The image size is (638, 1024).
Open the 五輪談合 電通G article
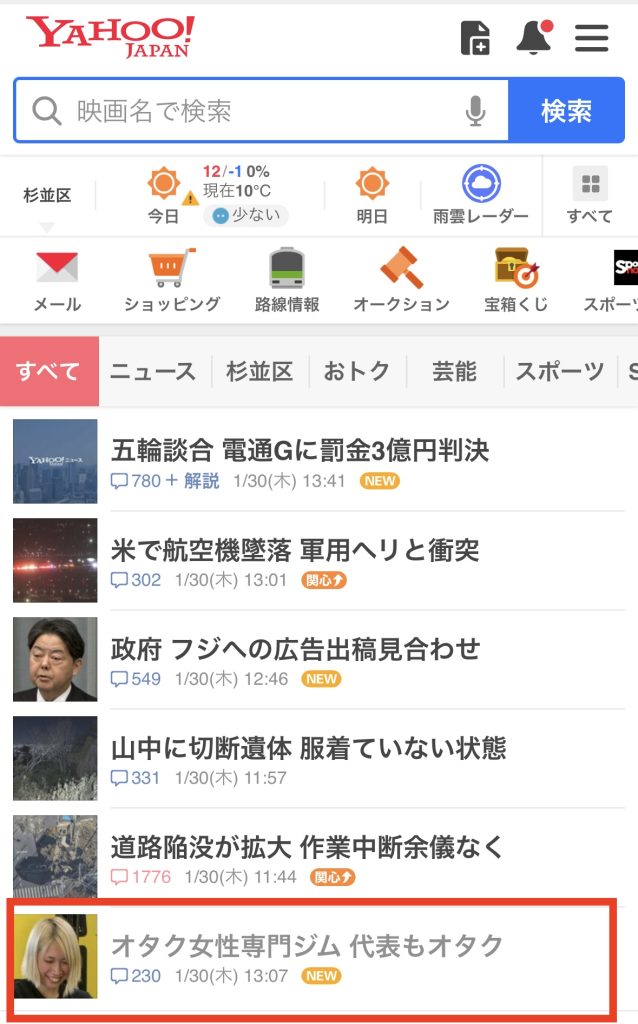tap(300, 451)
